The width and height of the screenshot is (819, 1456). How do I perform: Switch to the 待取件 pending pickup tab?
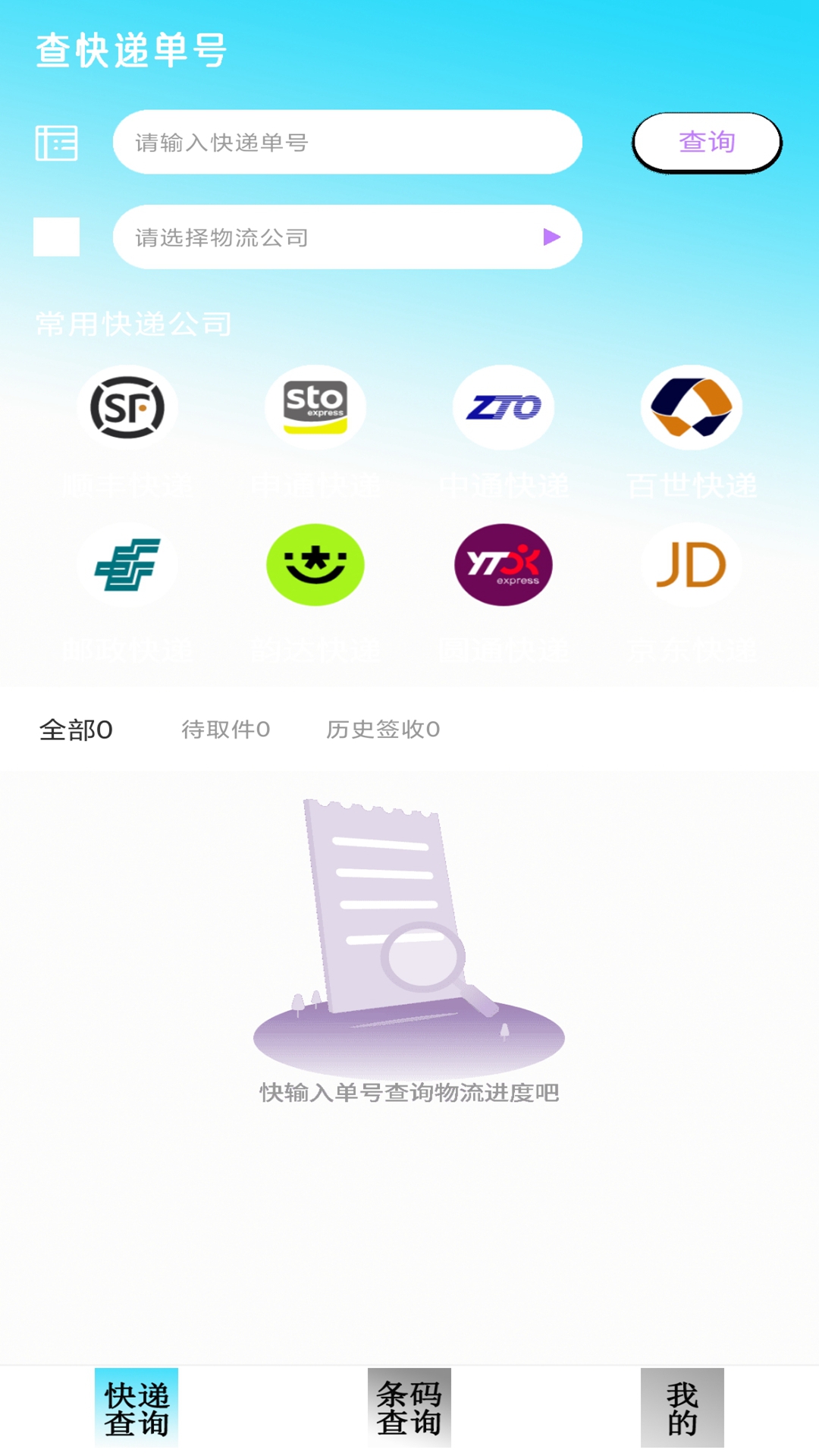click(x=225, y=730)
